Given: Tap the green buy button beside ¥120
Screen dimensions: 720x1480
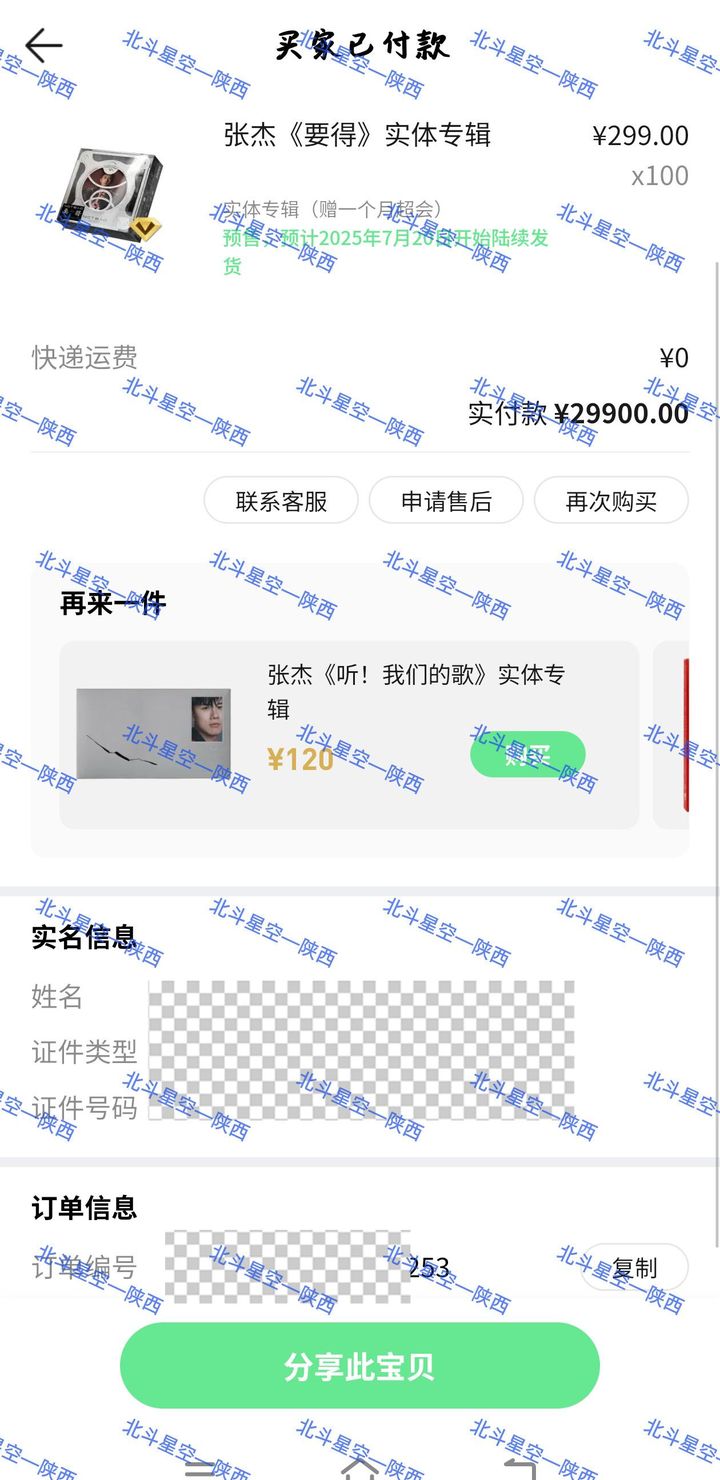Looking at the screenshot, I should click(x=528, y=755).
